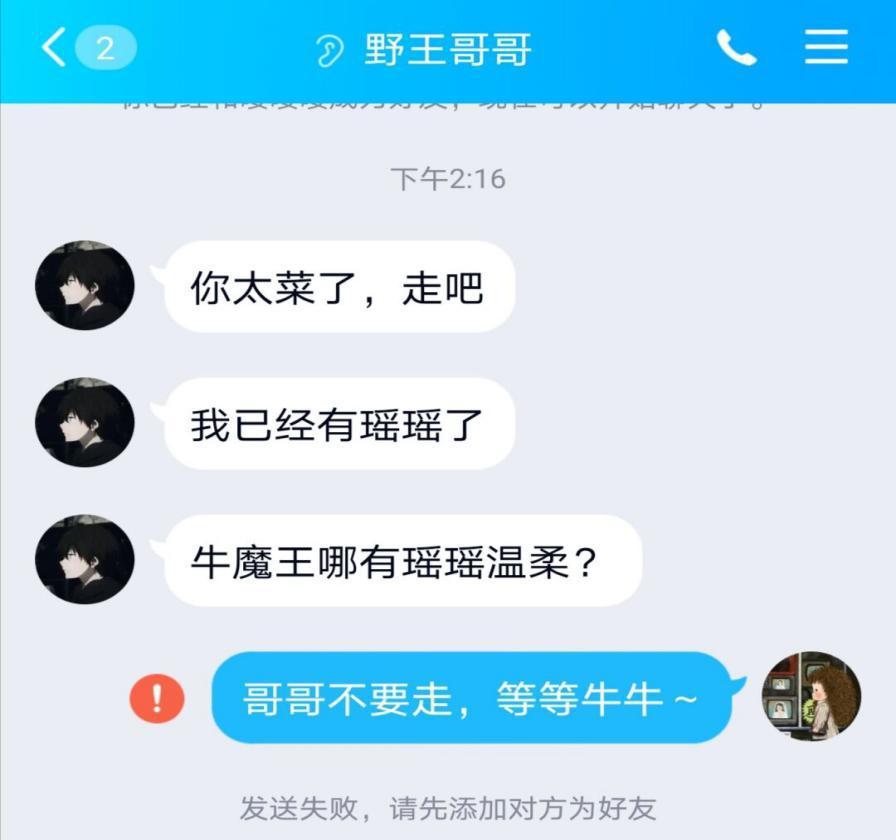
Task: Start a voice call with 野王哥哥
Action: (736, 47)
